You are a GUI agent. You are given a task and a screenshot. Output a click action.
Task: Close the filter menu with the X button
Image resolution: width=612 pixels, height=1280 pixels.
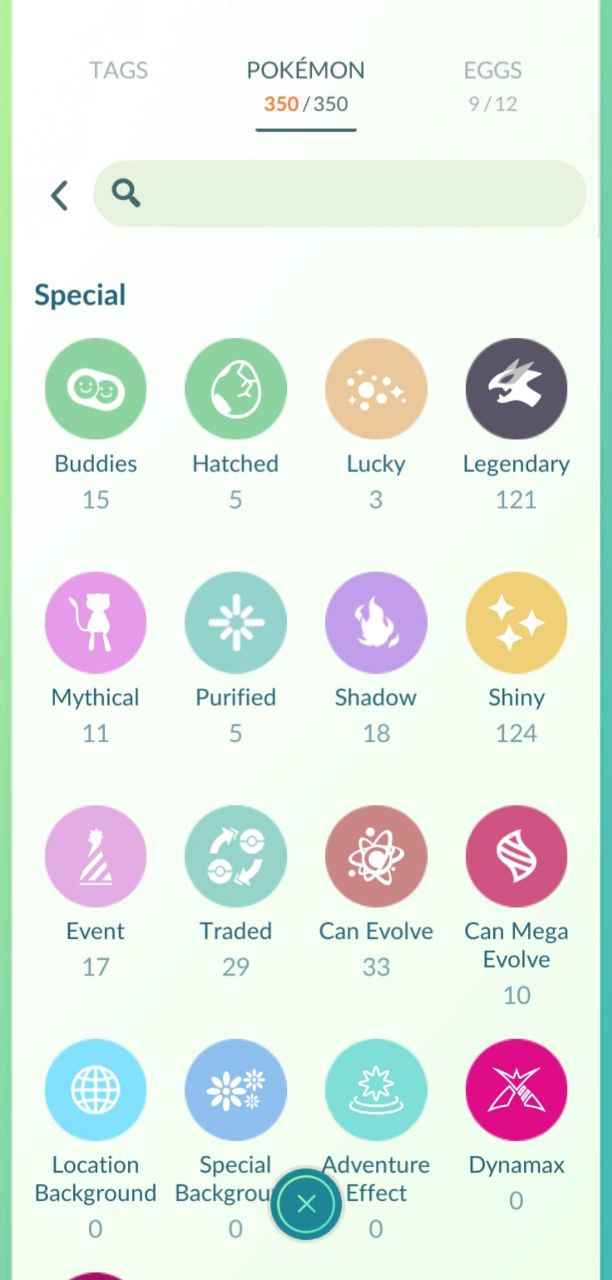[306, 1204]
